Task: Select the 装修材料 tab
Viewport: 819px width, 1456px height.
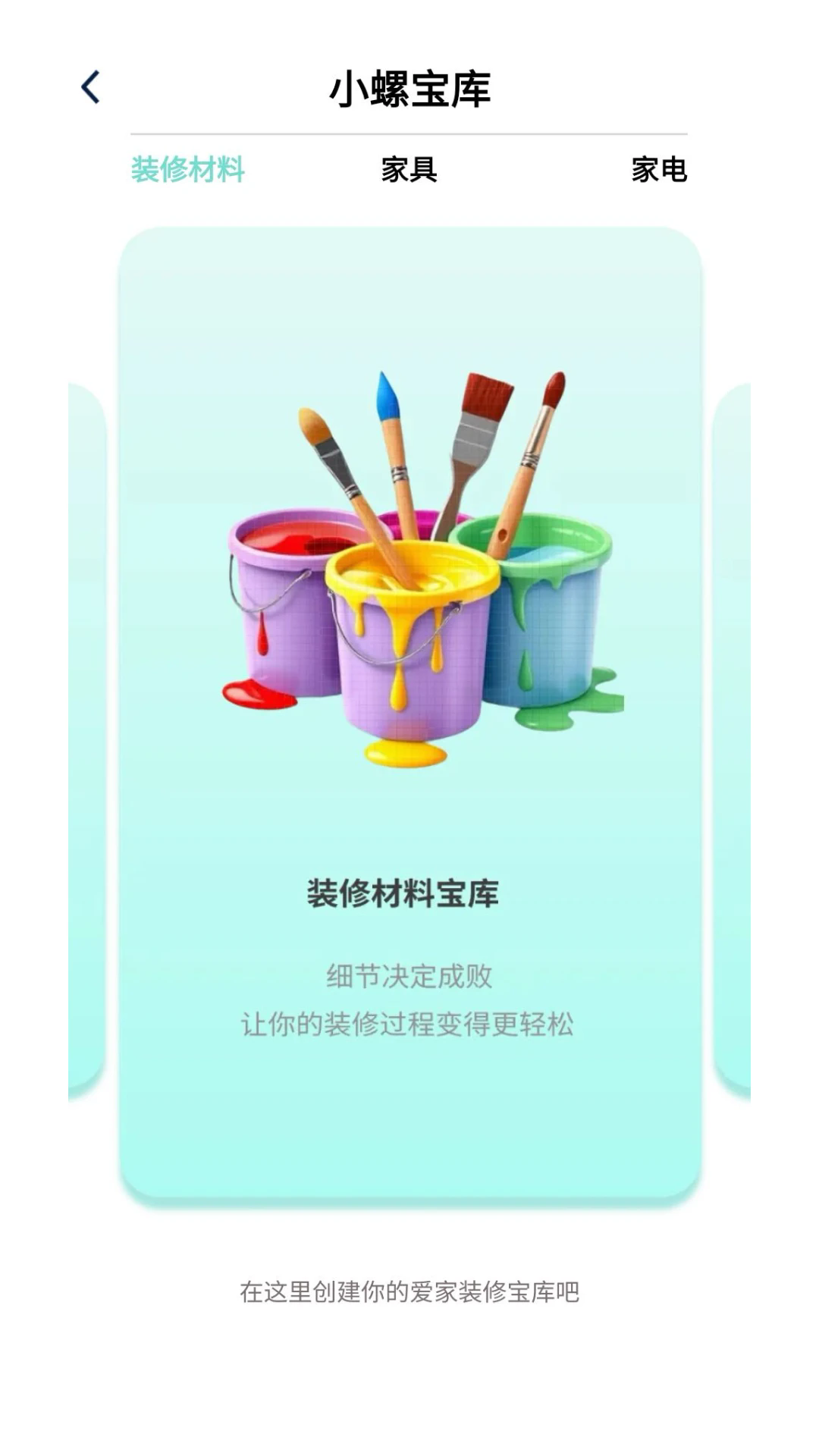Action: (187, 169)
